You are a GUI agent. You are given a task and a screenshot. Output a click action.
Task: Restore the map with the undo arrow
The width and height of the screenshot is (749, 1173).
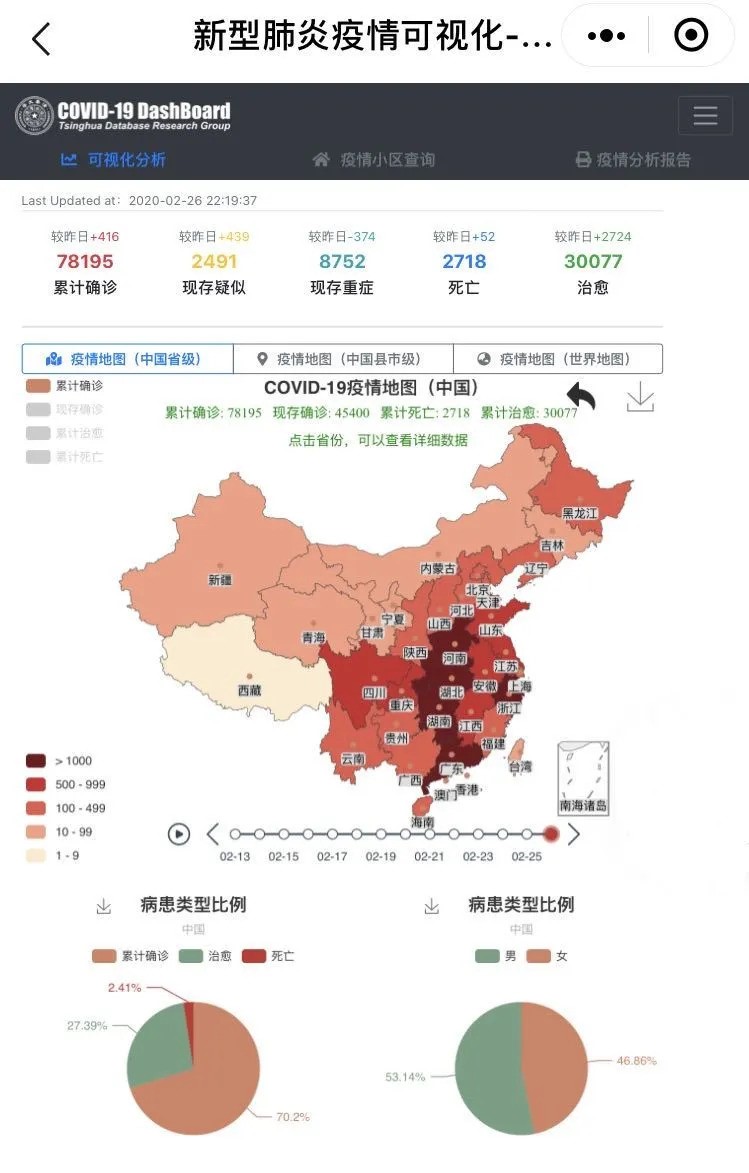pyautogui.click(x=581, y=397)
